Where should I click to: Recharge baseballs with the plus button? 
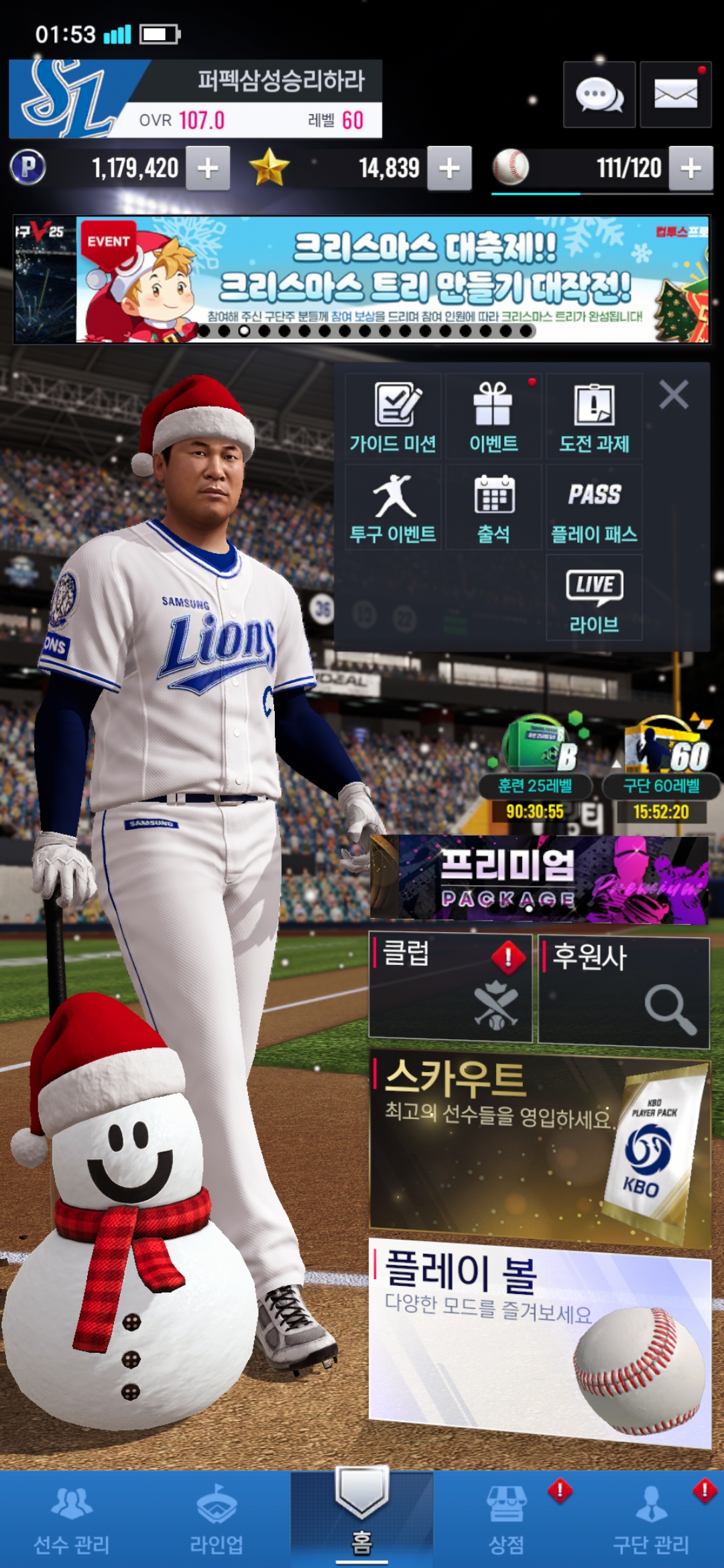tap(690, 168)
